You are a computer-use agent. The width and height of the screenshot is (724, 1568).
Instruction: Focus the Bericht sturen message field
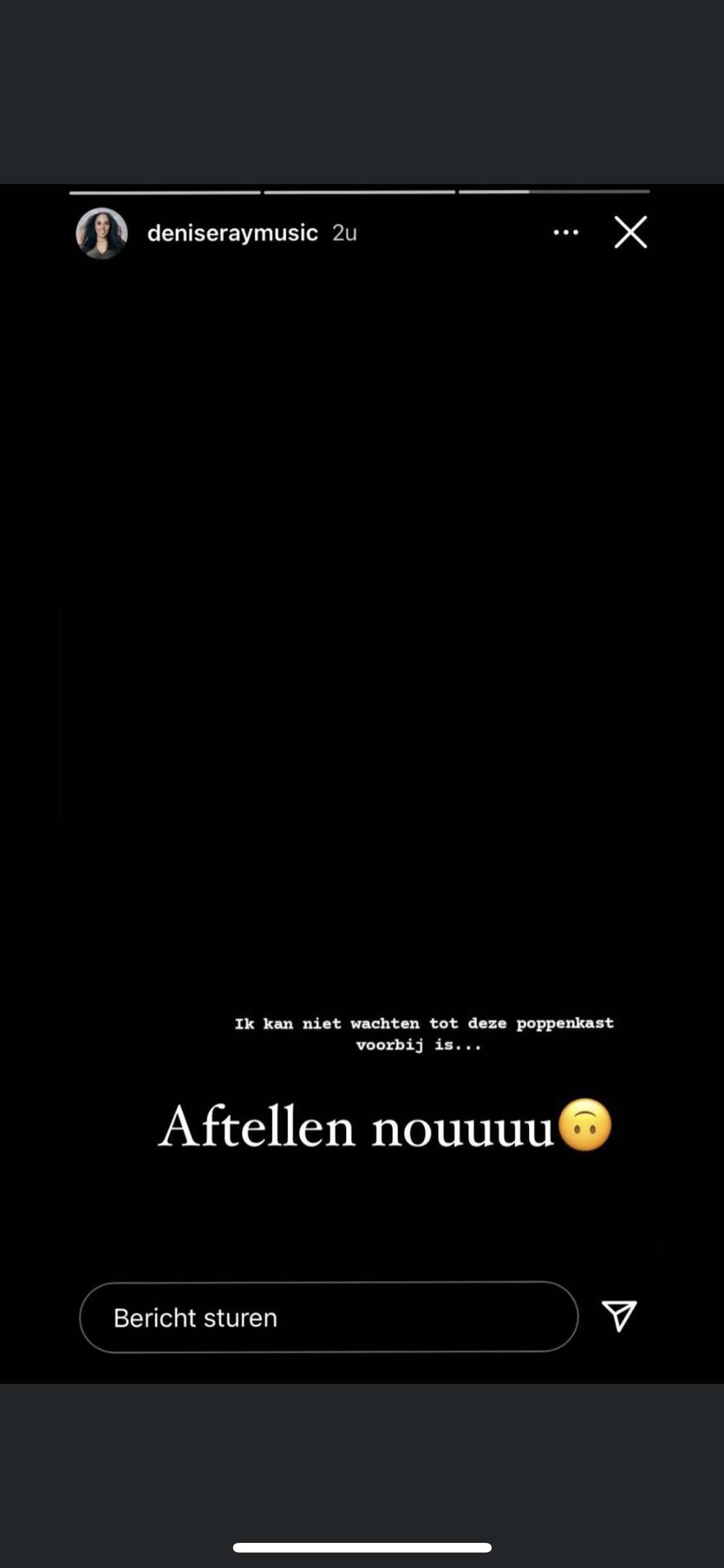329,1317
